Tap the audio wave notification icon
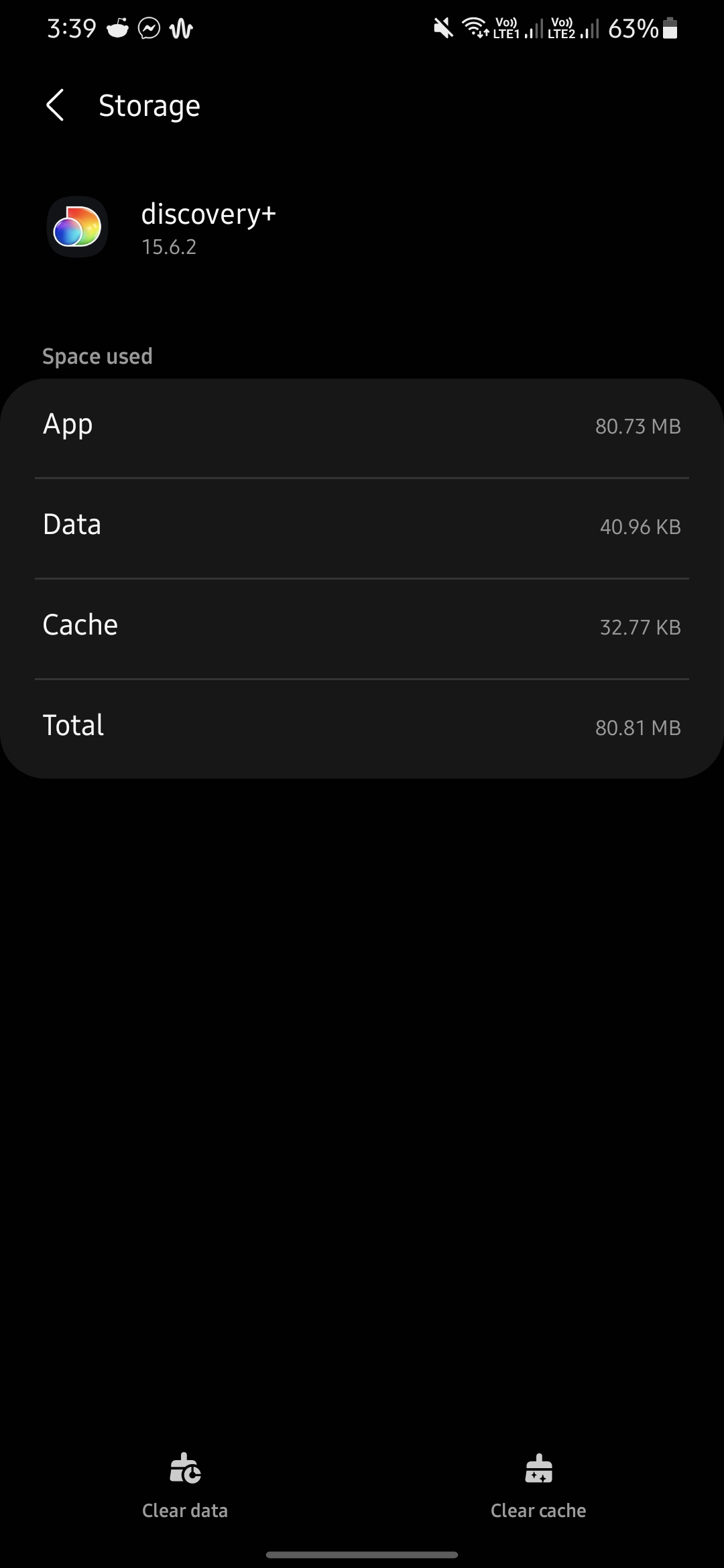Image resolution: width=724 pixels, height=1568 pixels. (181, 28)
